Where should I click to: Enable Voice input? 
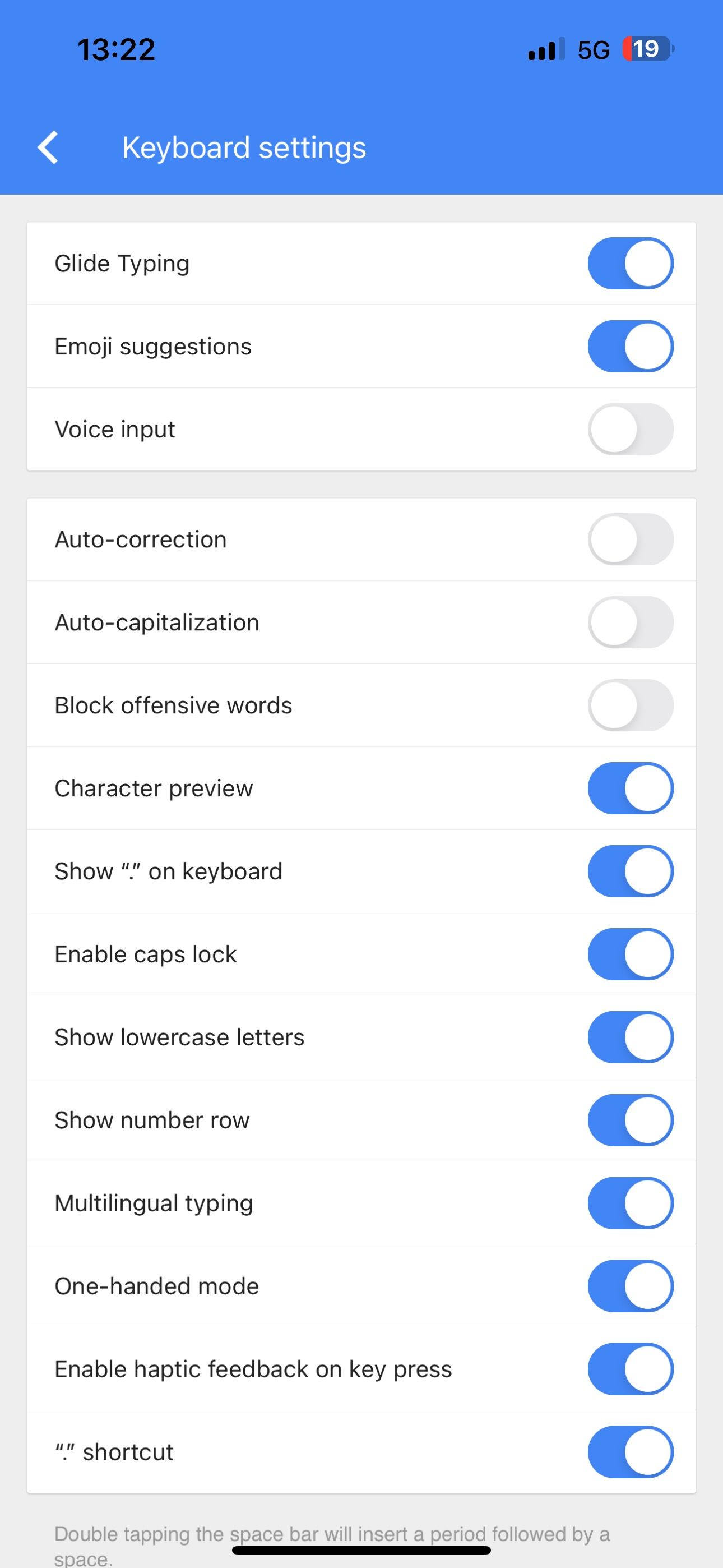630,430
